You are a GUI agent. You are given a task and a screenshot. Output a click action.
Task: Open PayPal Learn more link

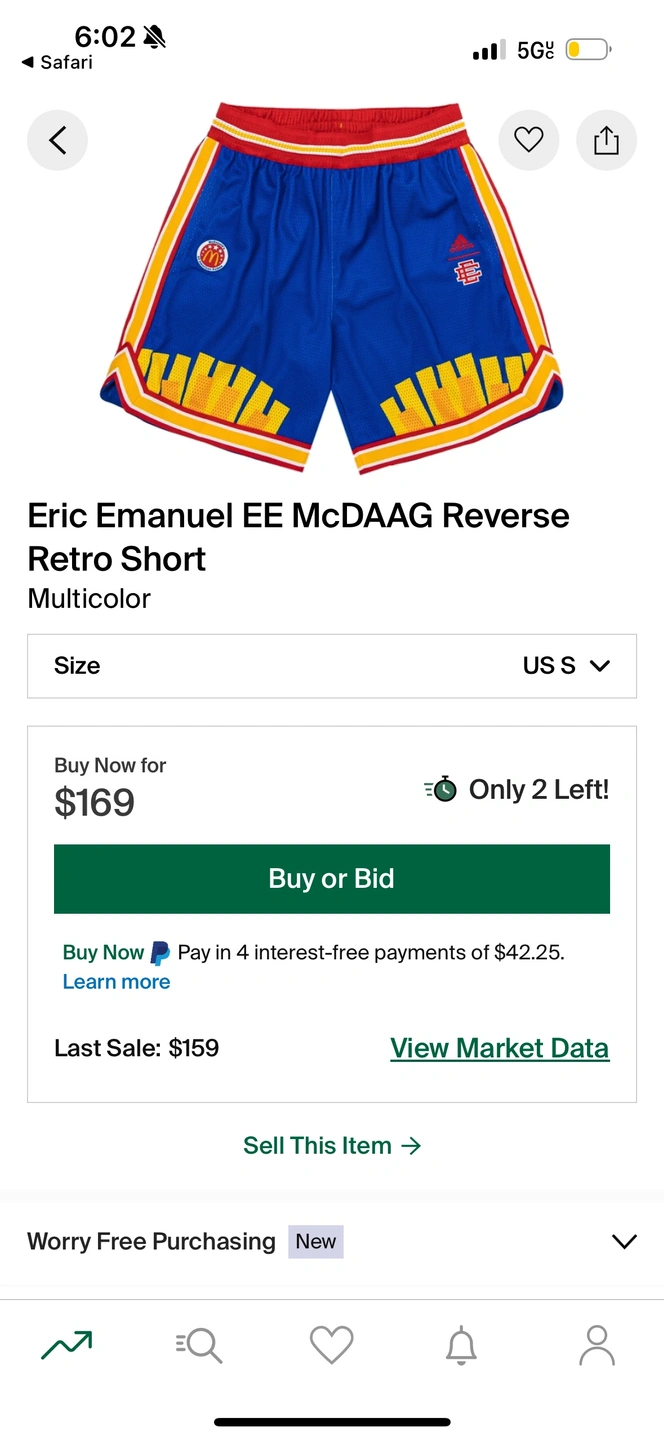pos(116,982)
